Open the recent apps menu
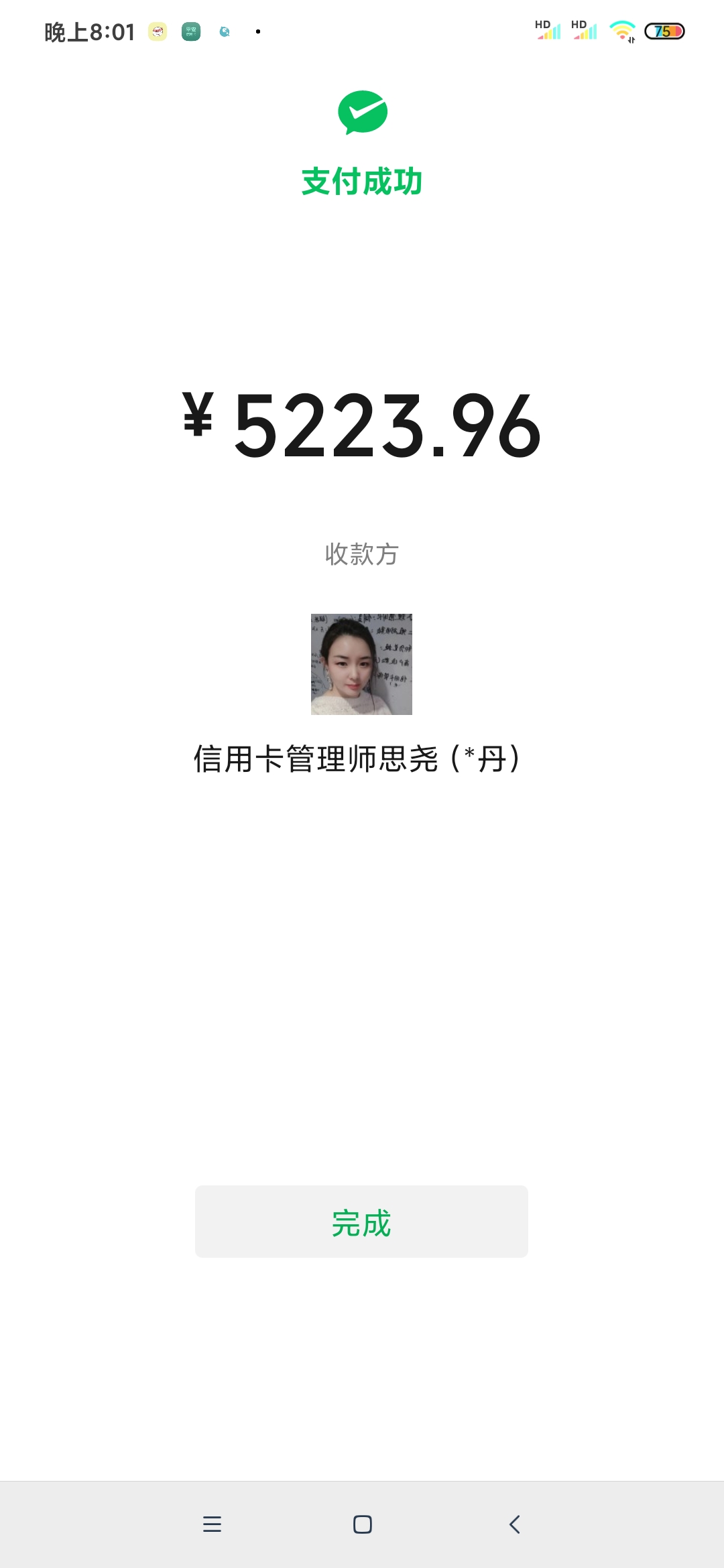724x1568 pixels. [212, 1524]
